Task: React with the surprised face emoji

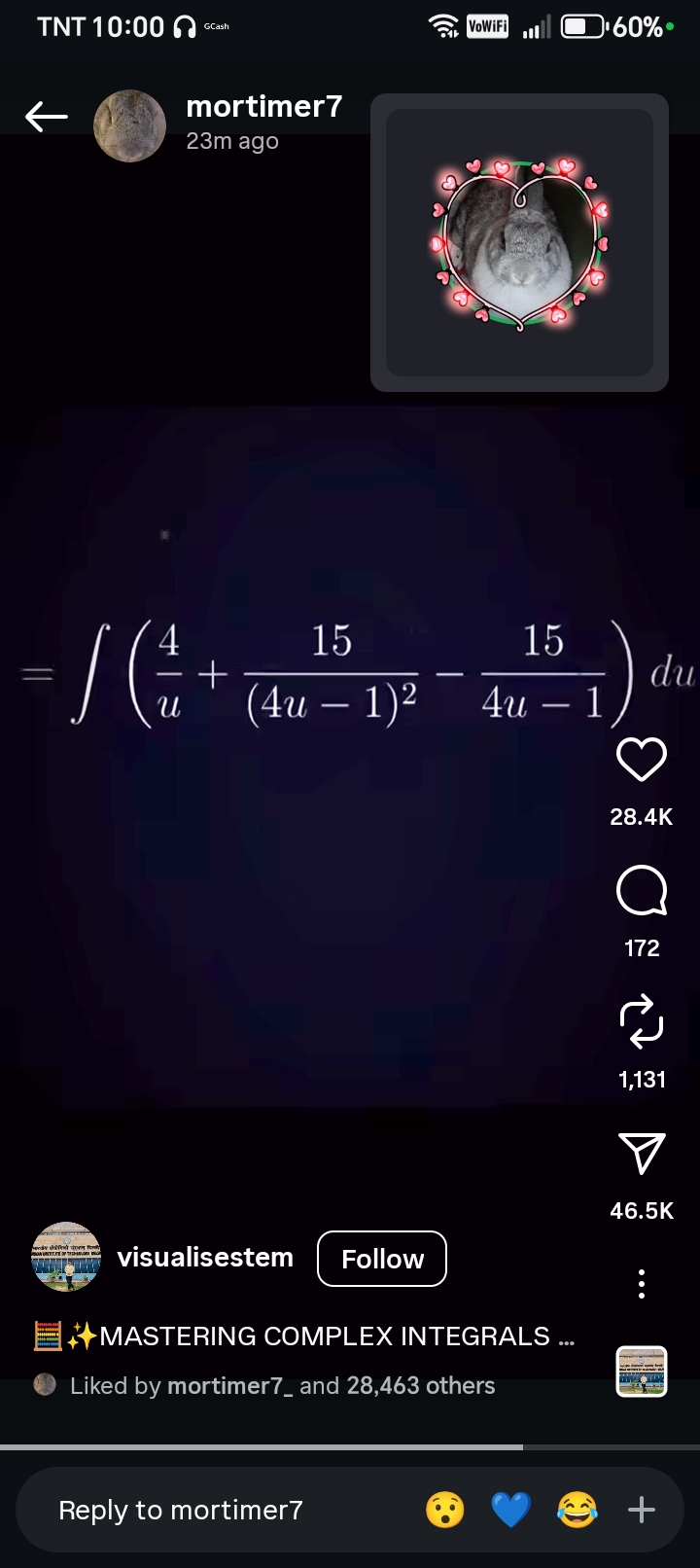Action: point(445,1510)
